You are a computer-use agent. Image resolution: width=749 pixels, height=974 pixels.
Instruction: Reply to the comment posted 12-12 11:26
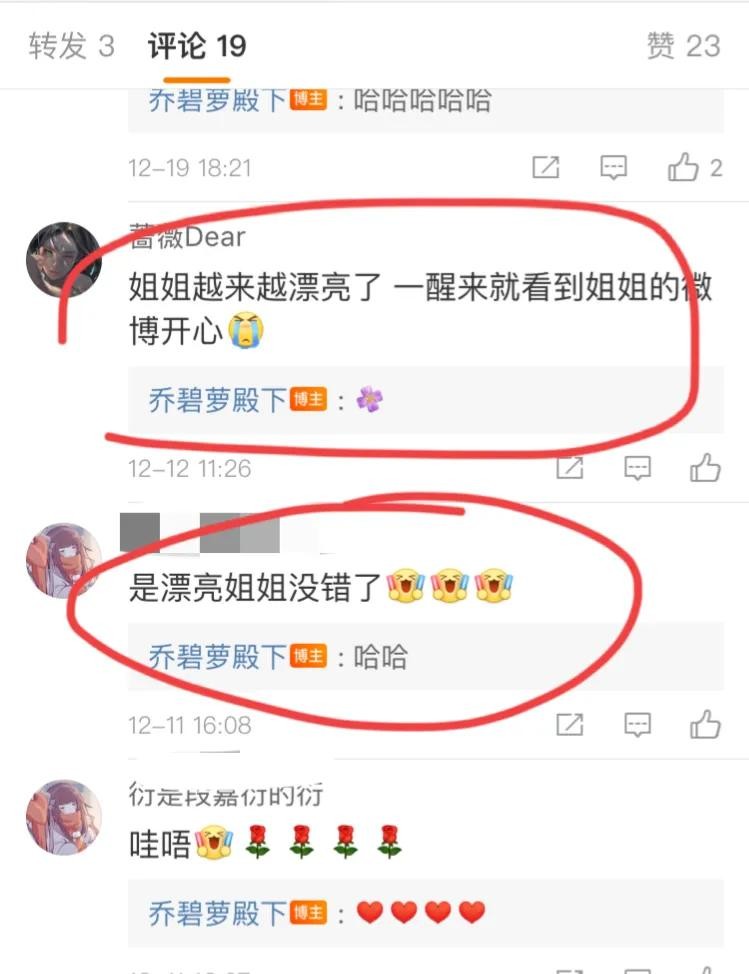(638, 468)
